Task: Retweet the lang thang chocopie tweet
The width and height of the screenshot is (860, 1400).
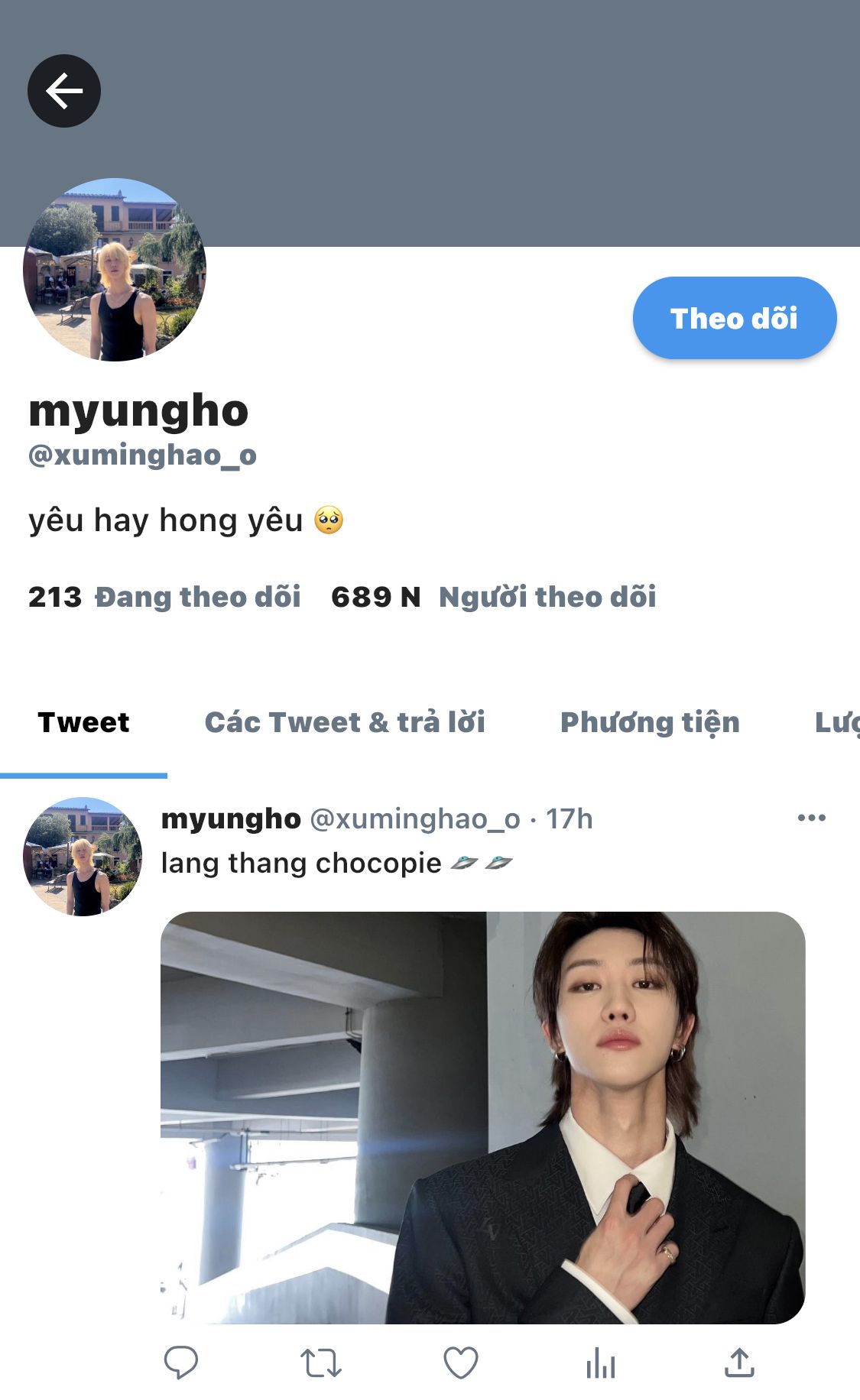Action: [x=320, y=1363]
